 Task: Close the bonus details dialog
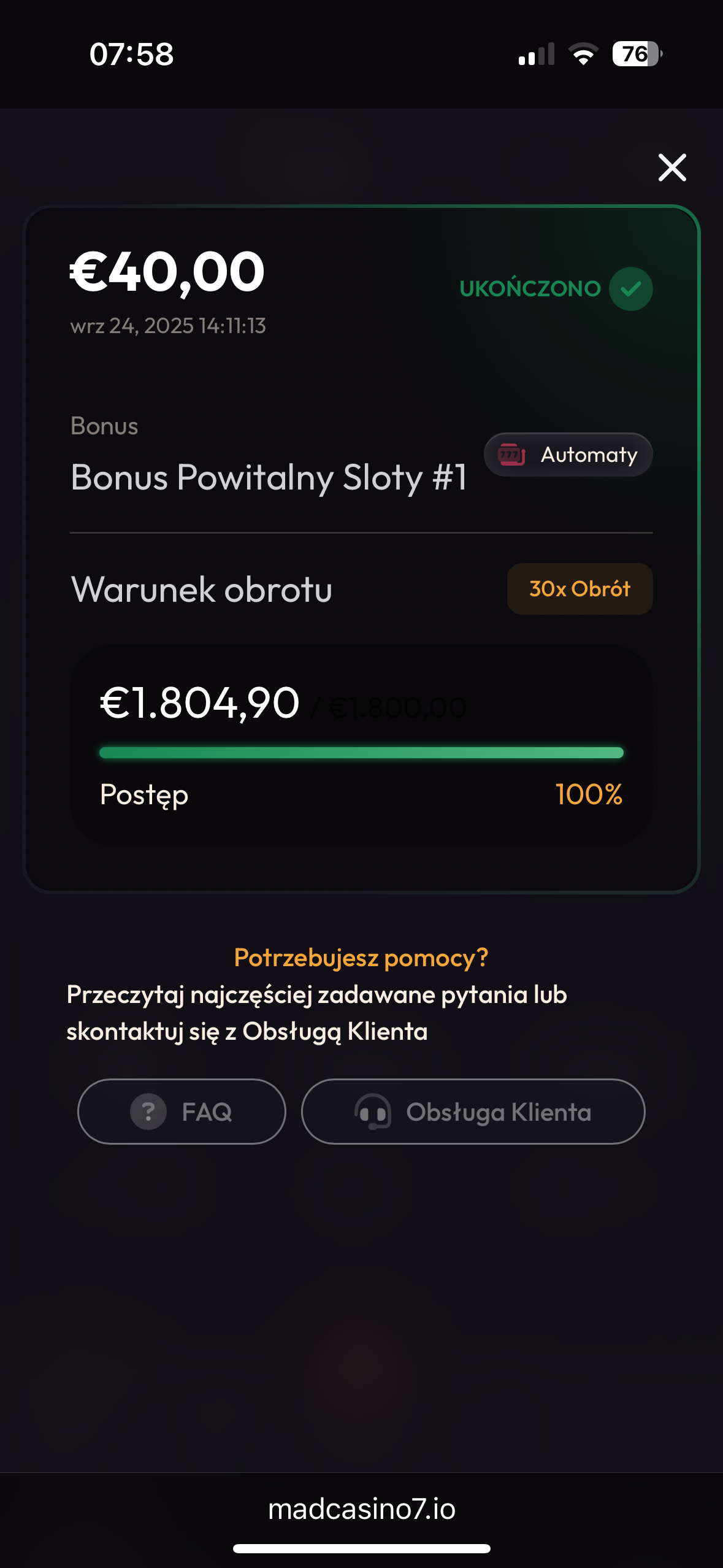671,167
